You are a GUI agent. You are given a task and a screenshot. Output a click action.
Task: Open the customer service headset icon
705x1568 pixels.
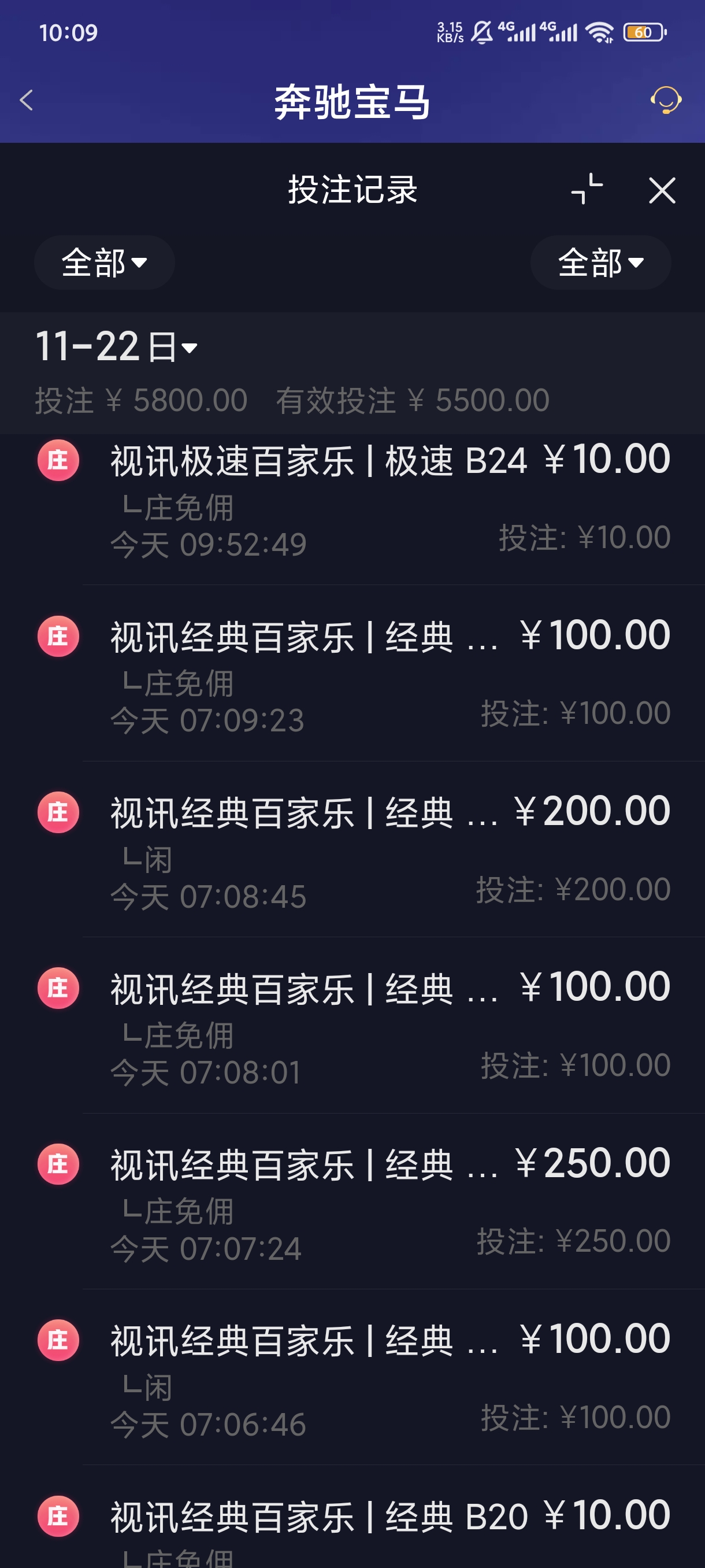[x=666, y=102]
